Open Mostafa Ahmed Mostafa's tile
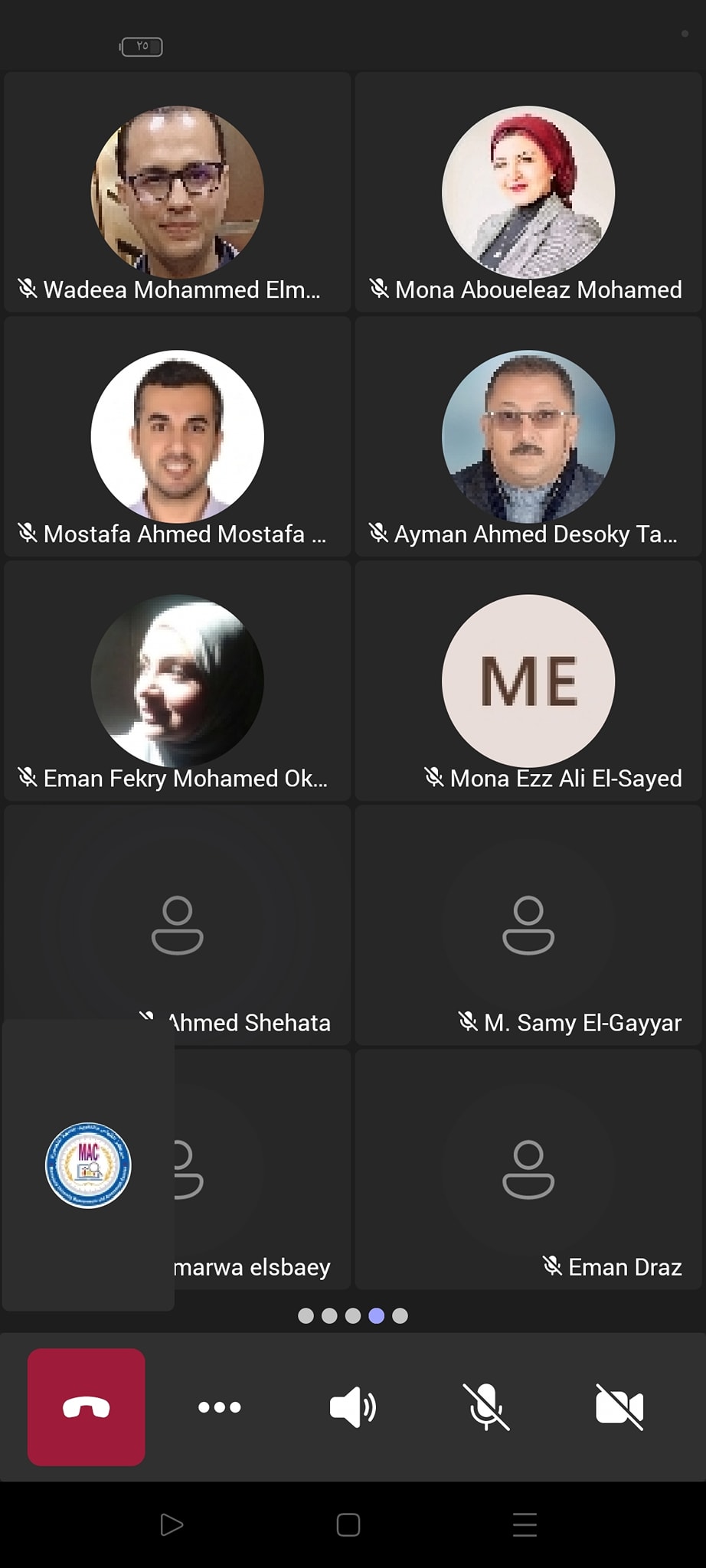Image resolution: width=706 pixels, height=1568 pixels. point(178,436)
